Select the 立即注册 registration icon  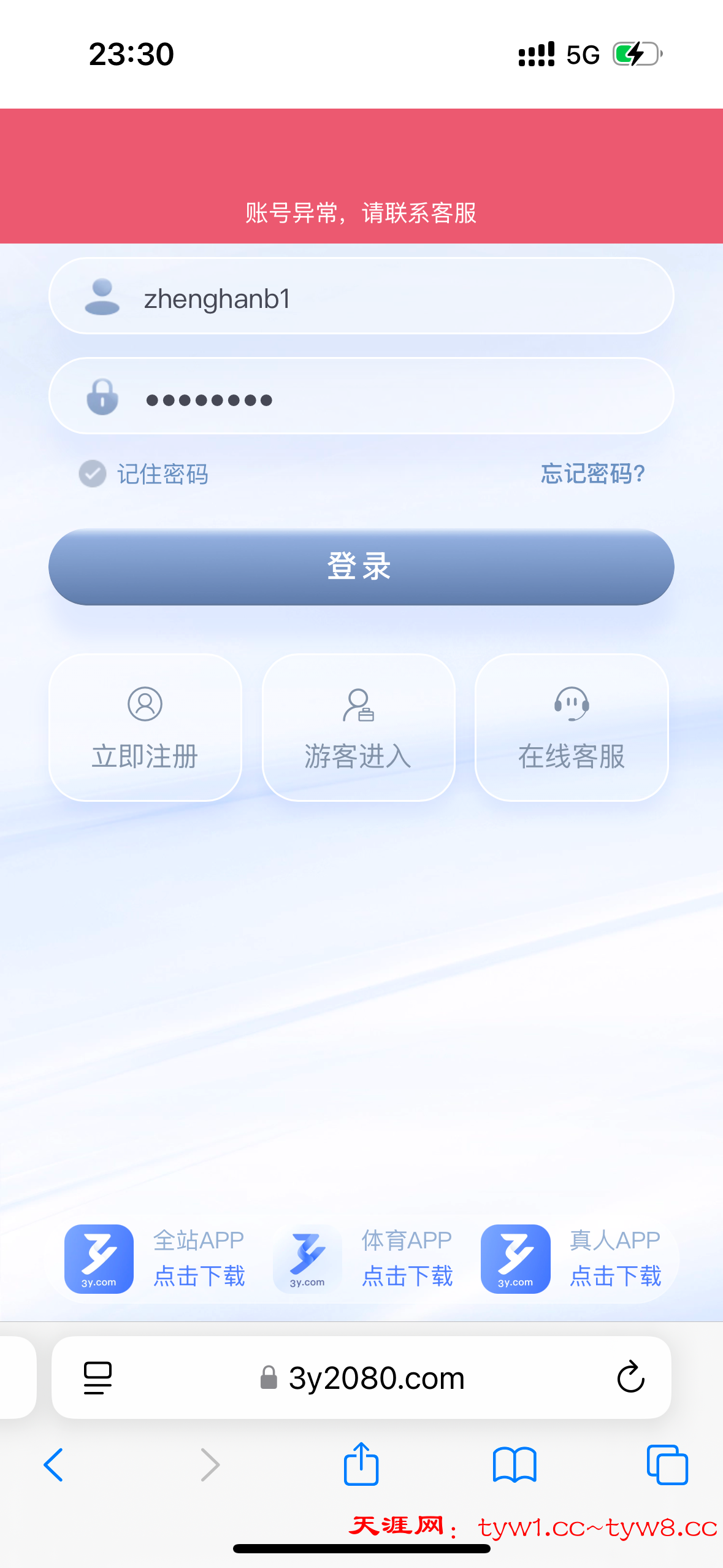pos(145,705)
